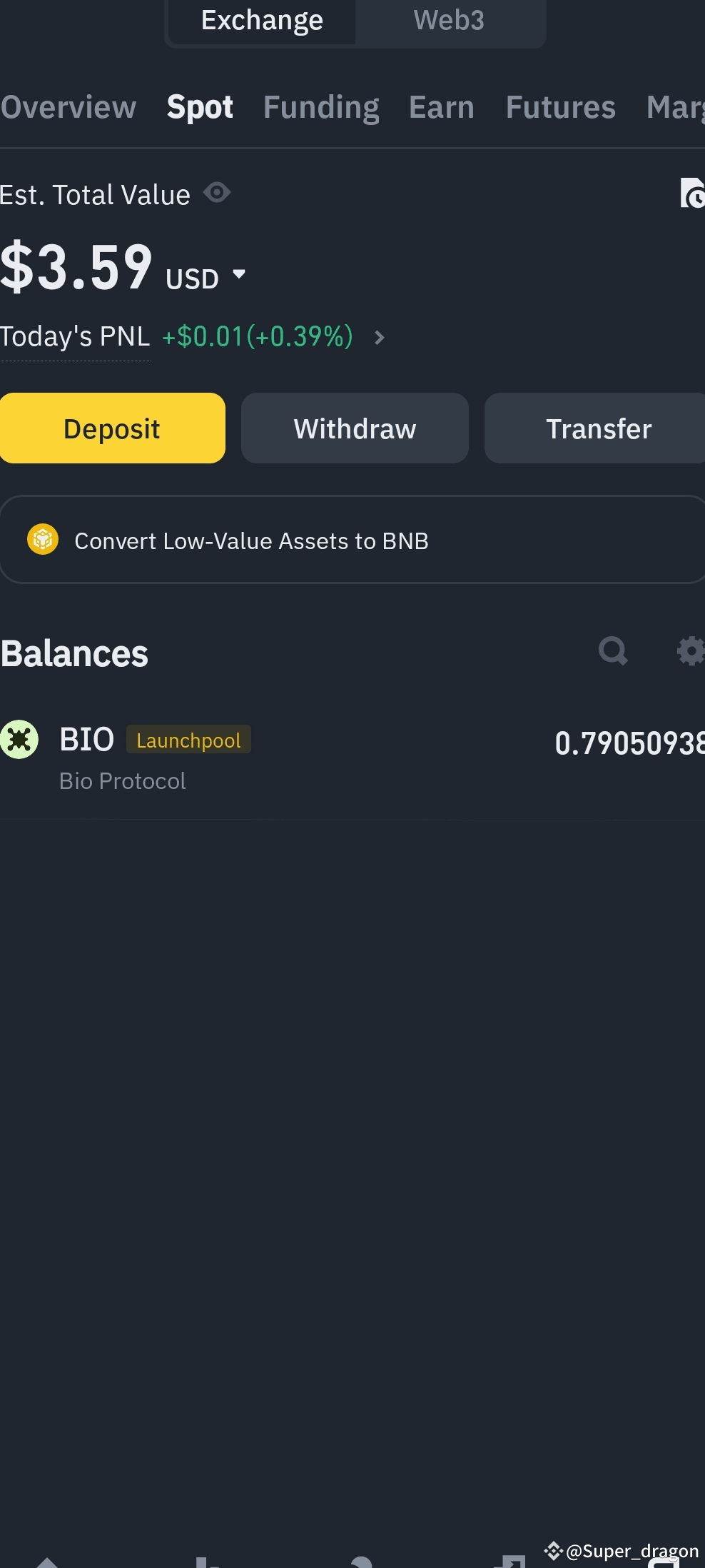Switch to the Web3 toggle option
Viewport: 705px width, 1568px height.
coord(449,21)
